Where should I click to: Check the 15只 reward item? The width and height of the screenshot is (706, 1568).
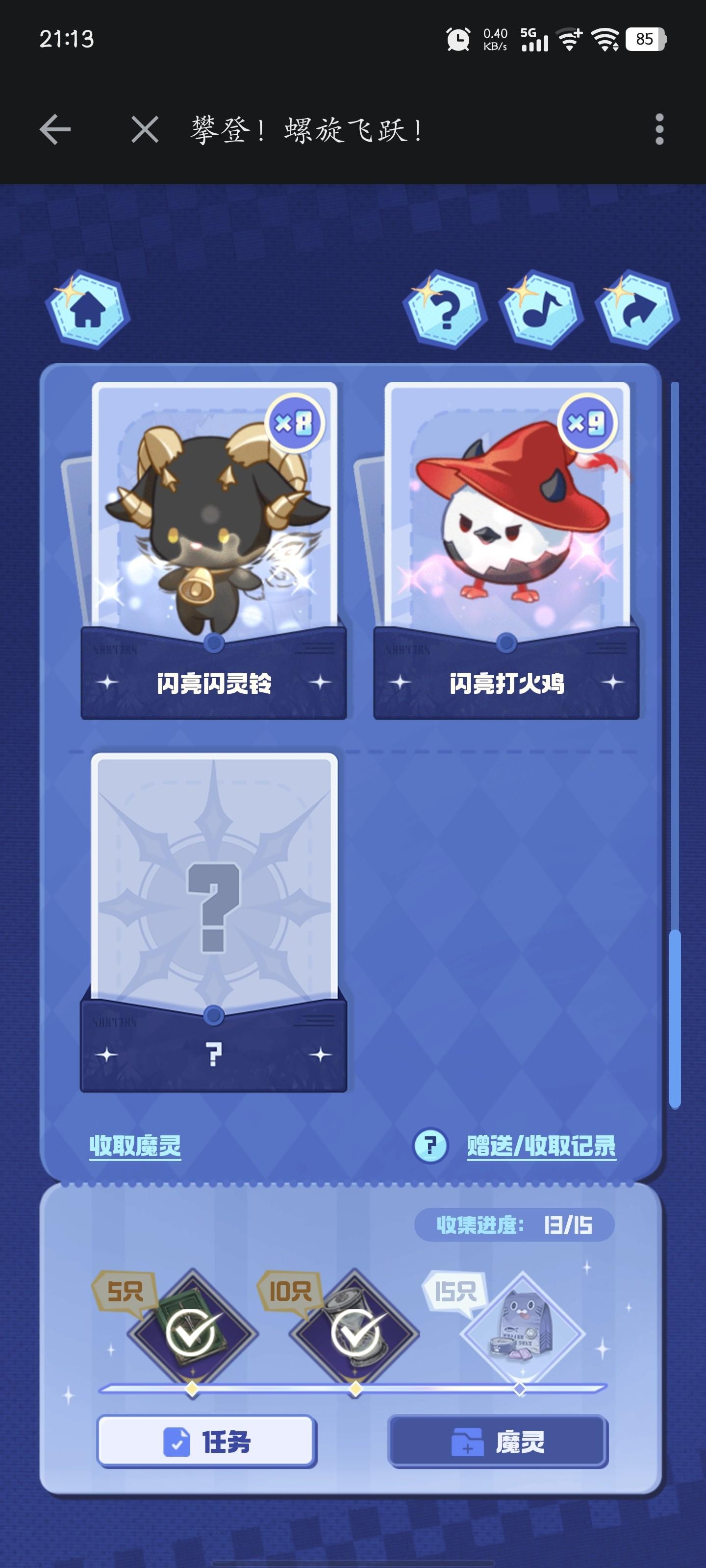[522, 1332]
